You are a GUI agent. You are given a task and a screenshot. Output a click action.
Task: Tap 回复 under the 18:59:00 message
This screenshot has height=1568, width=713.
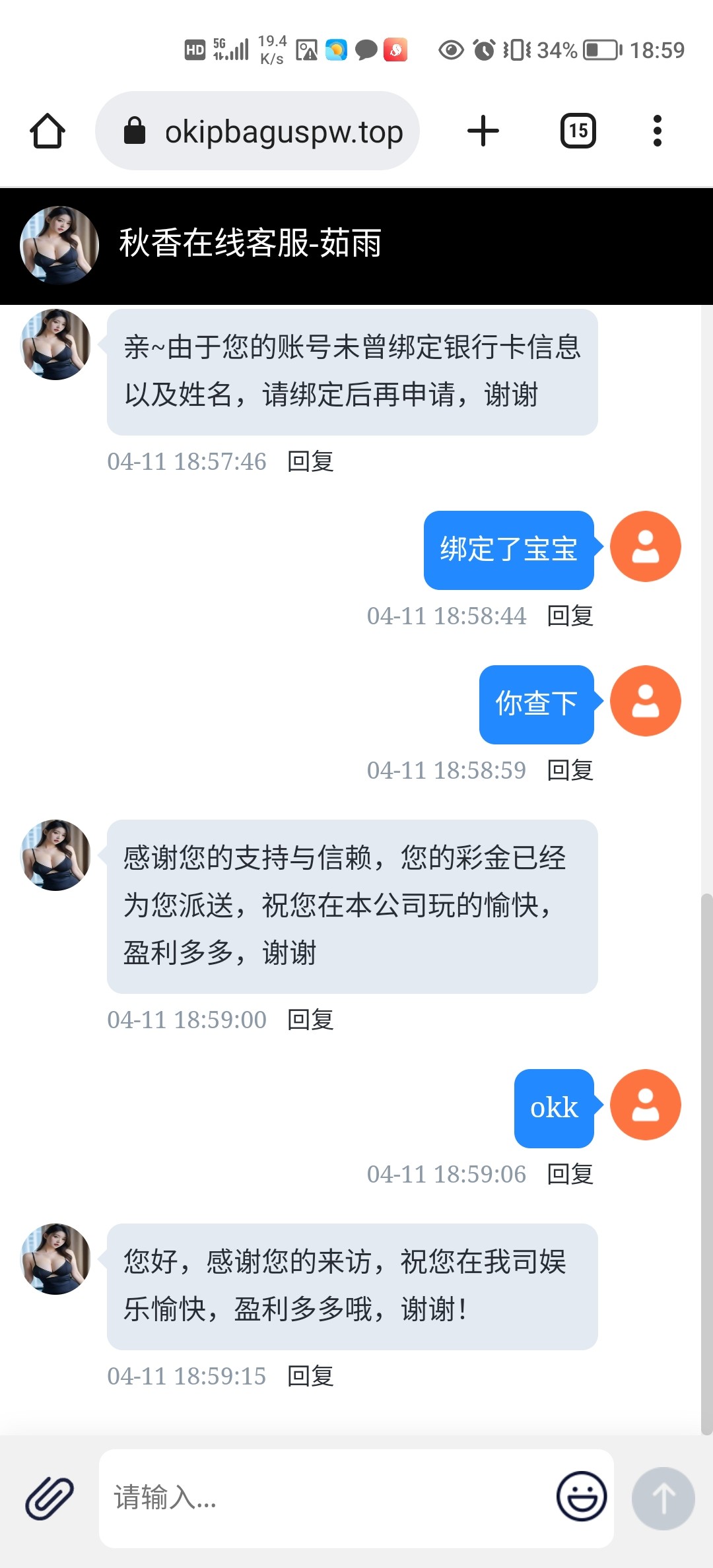coord(310,1020)
